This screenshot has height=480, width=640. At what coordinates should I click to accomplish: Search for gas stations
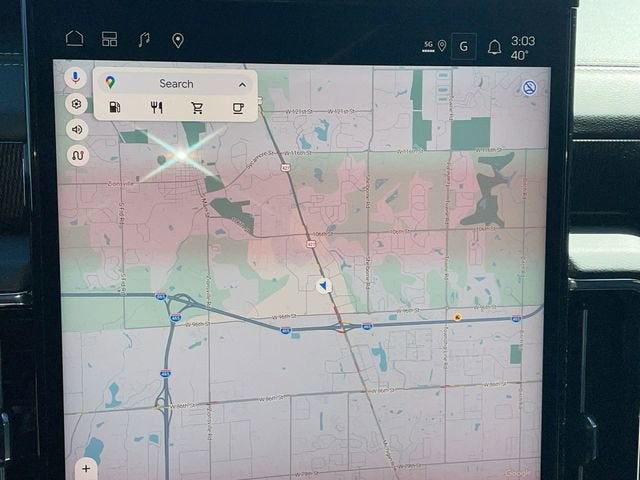(115, 108)
